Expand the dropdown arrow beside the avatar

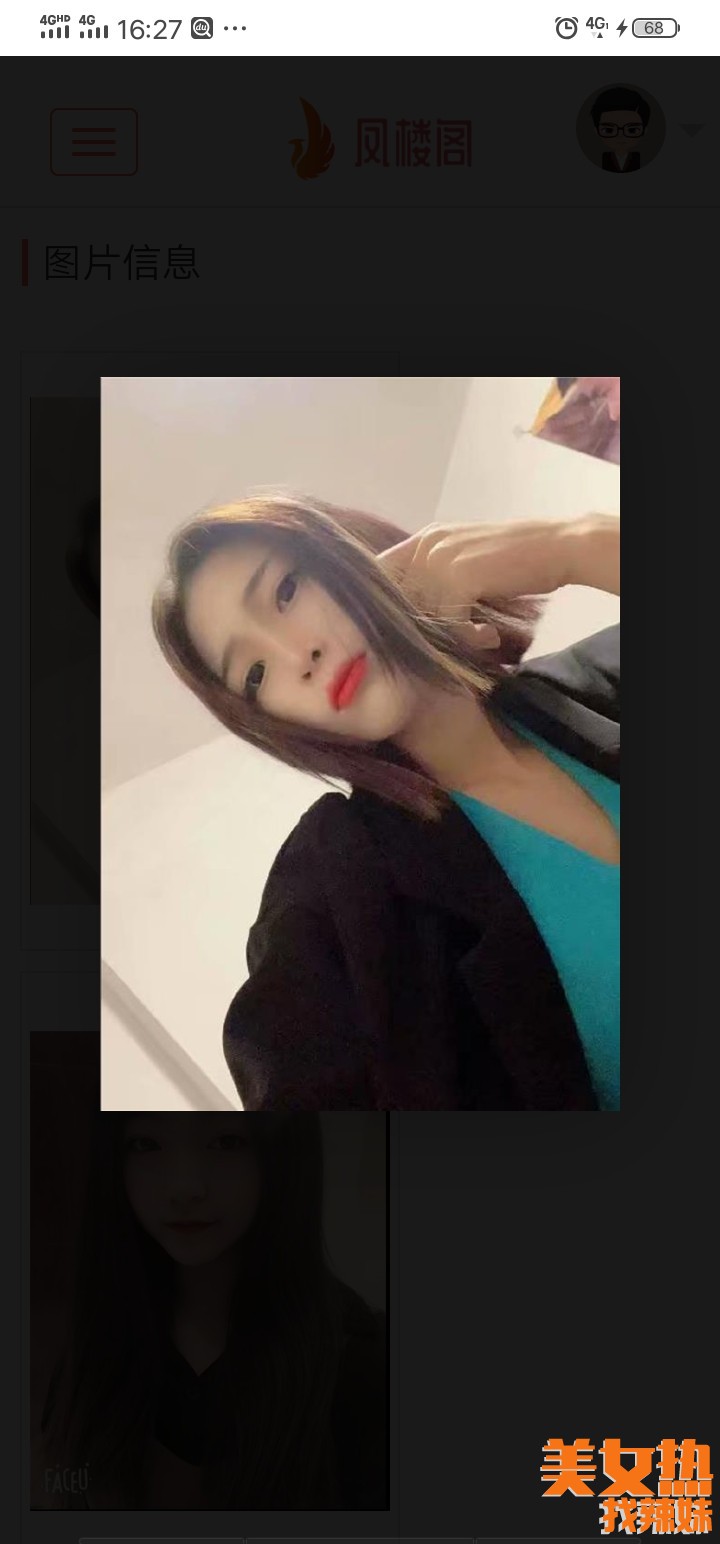click(692, 131)
